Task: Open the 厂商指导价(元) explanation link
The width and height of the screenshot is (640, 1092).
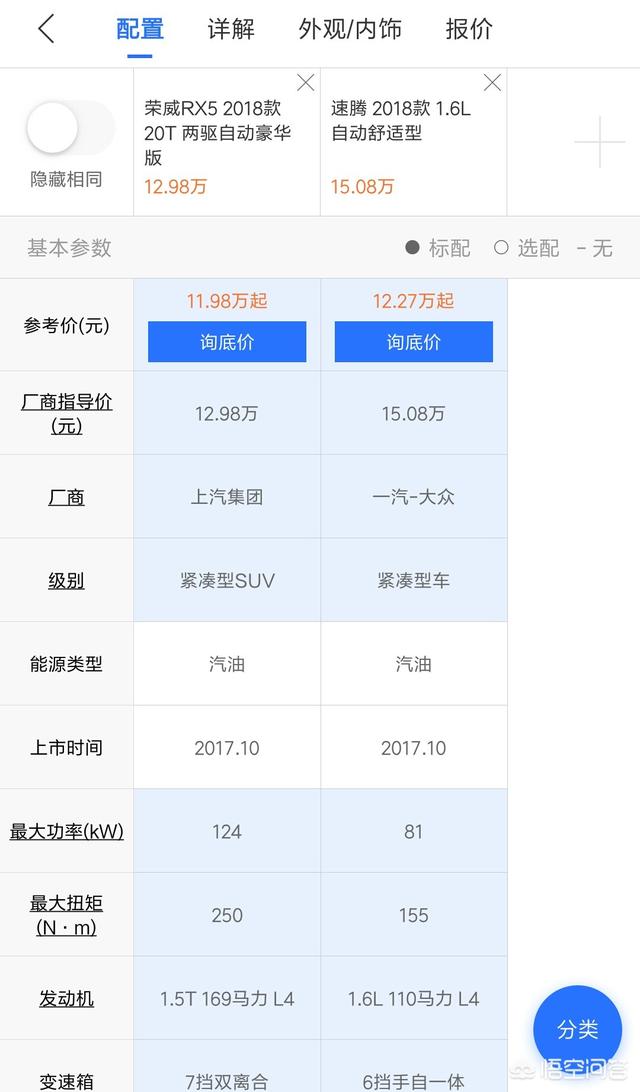Action: pos(66,413)
